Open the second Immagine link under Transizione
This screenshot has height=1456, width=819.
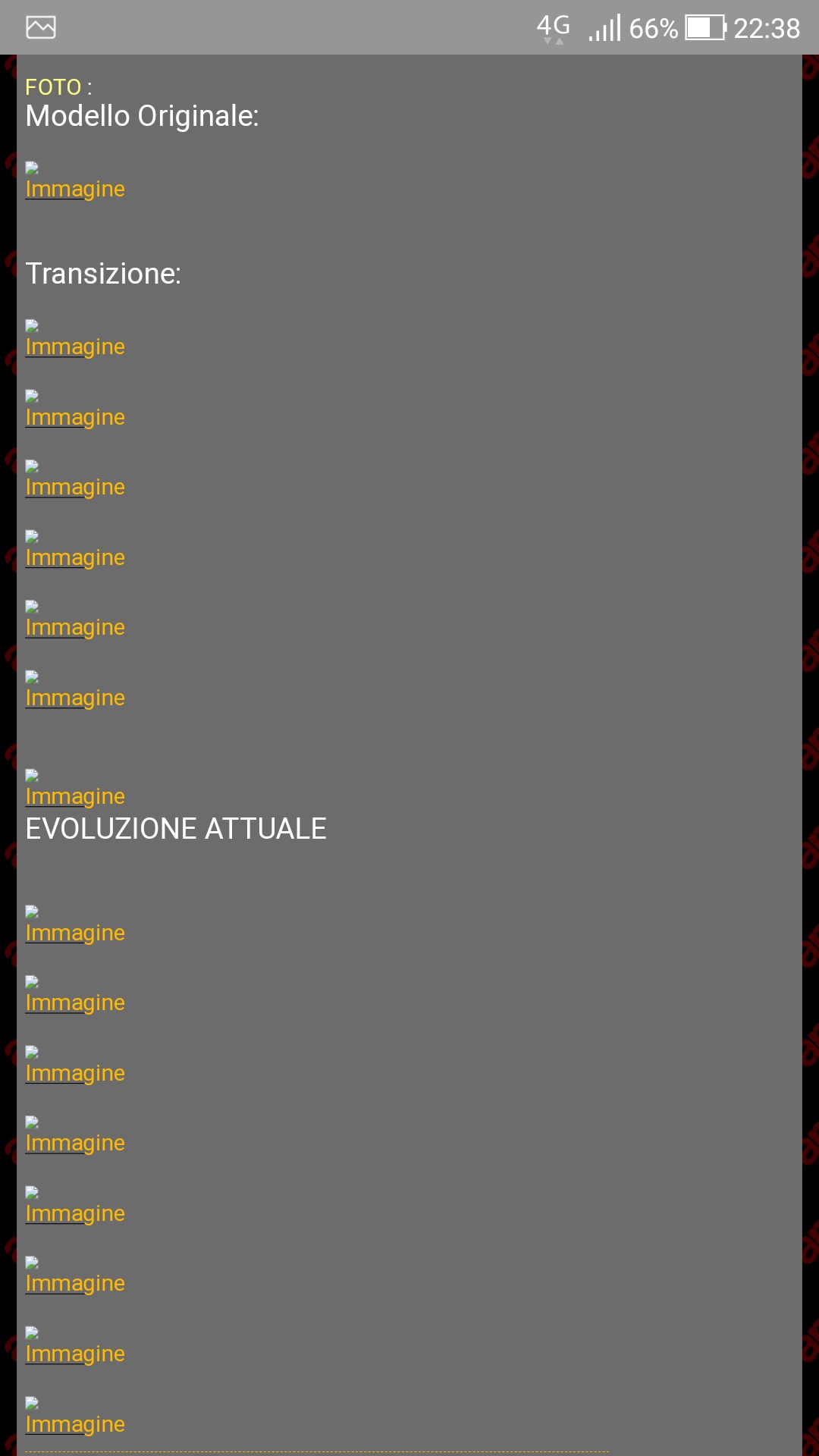coord(75,417)
